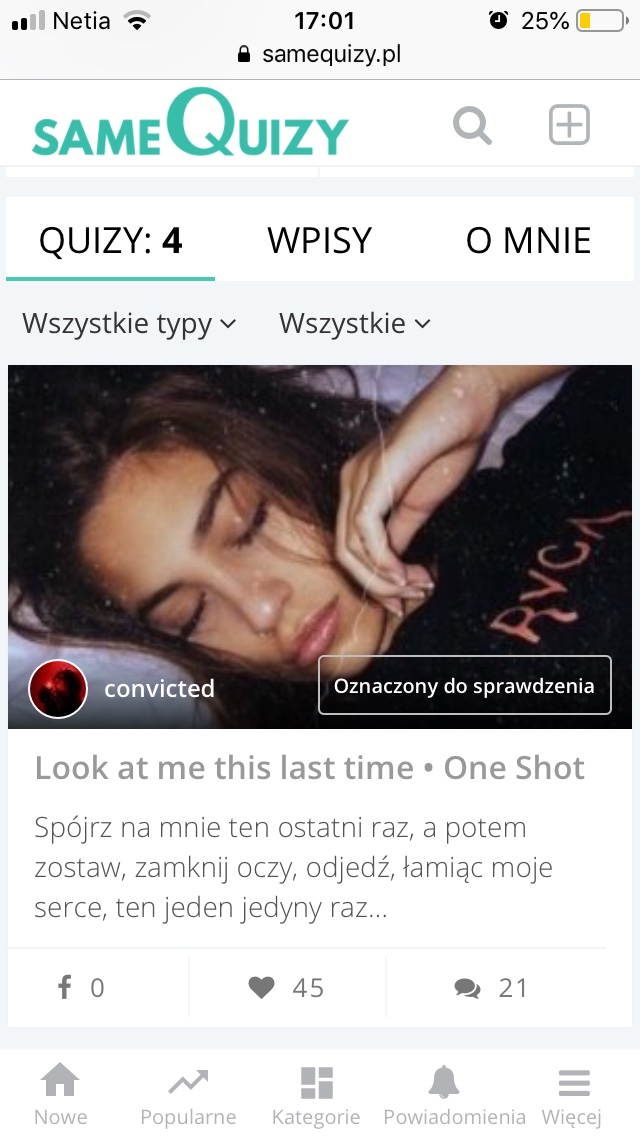Open the Look at me this last time title
Screen dimensions: 640x1136
[309, 768]
